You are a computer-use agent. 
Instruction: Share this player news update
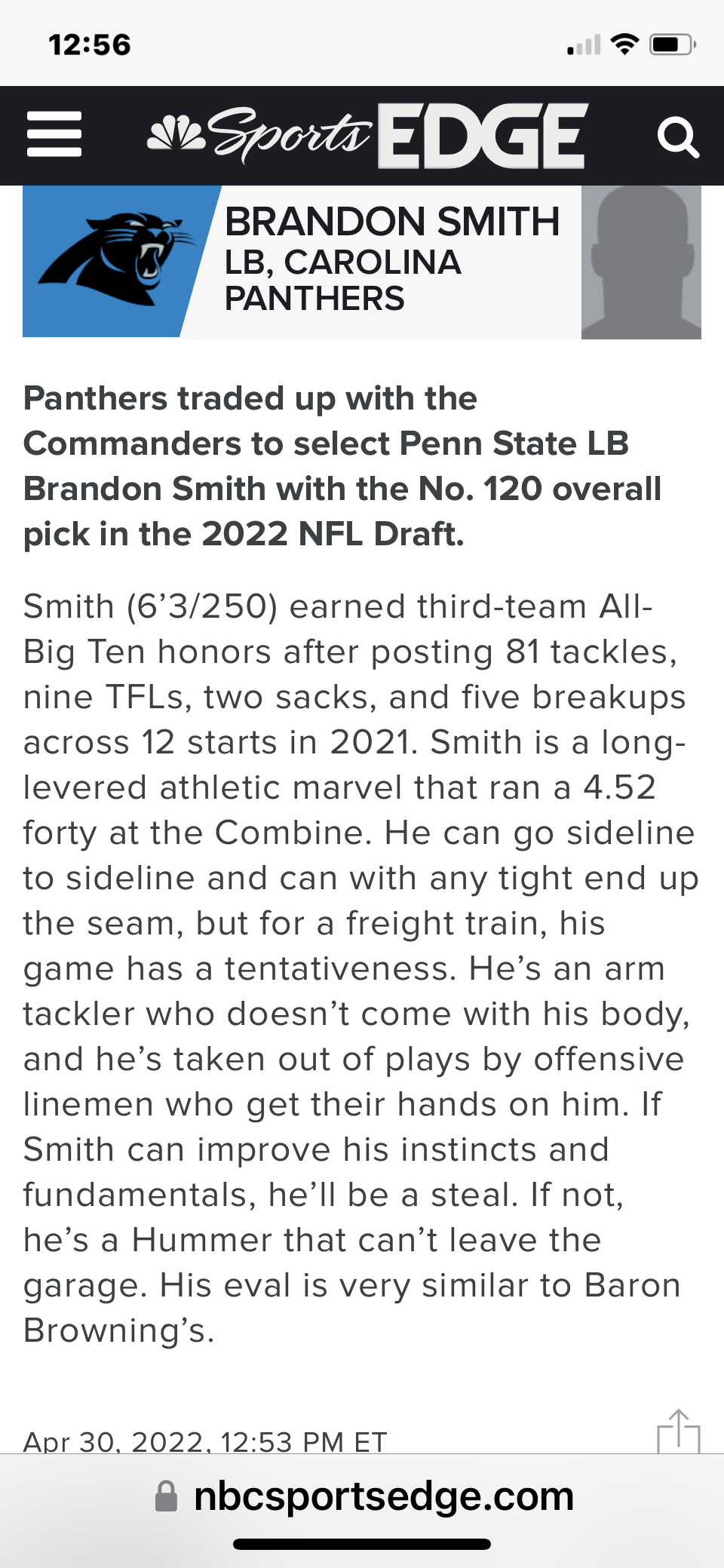tap(678, 1431)
